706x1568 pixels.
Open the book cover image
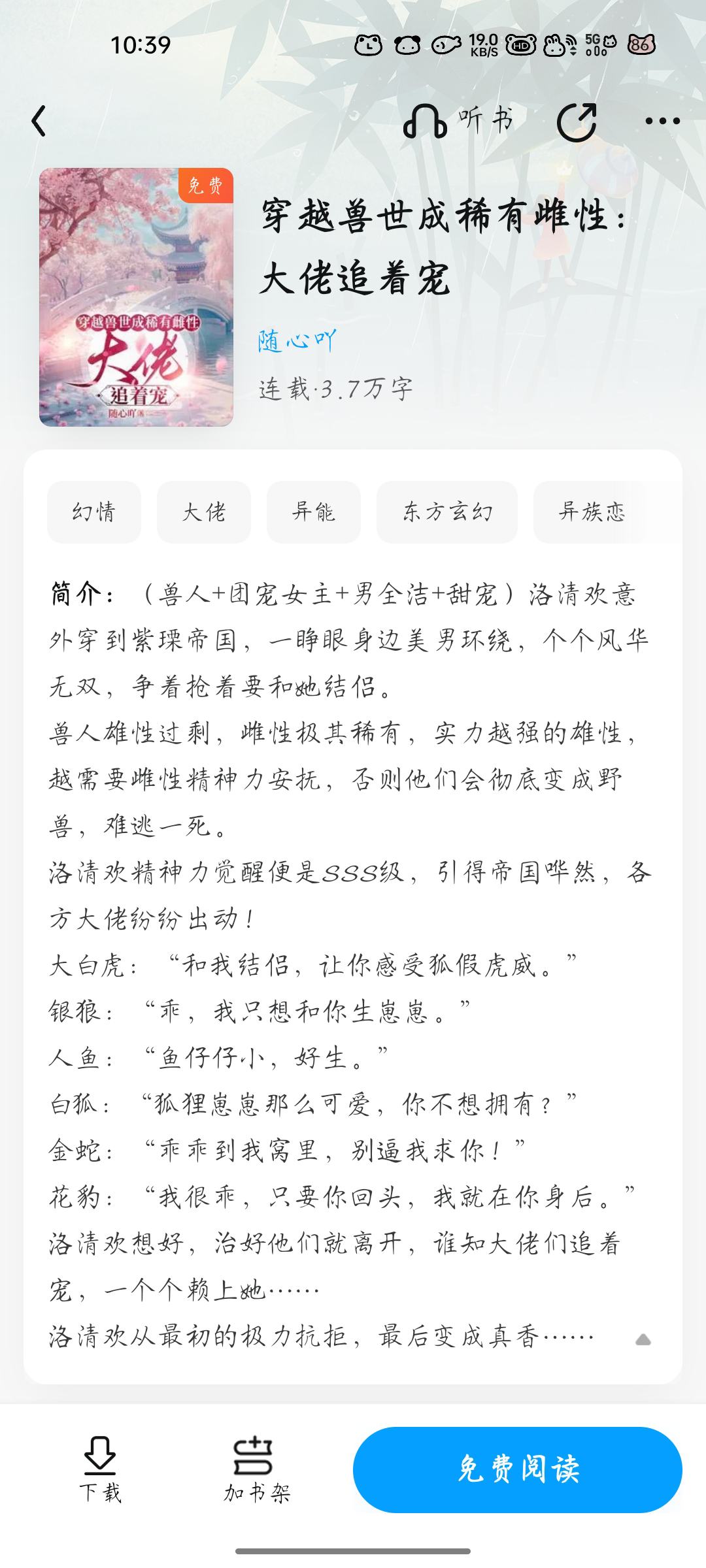pyautogui.click(x=136, y=297)
